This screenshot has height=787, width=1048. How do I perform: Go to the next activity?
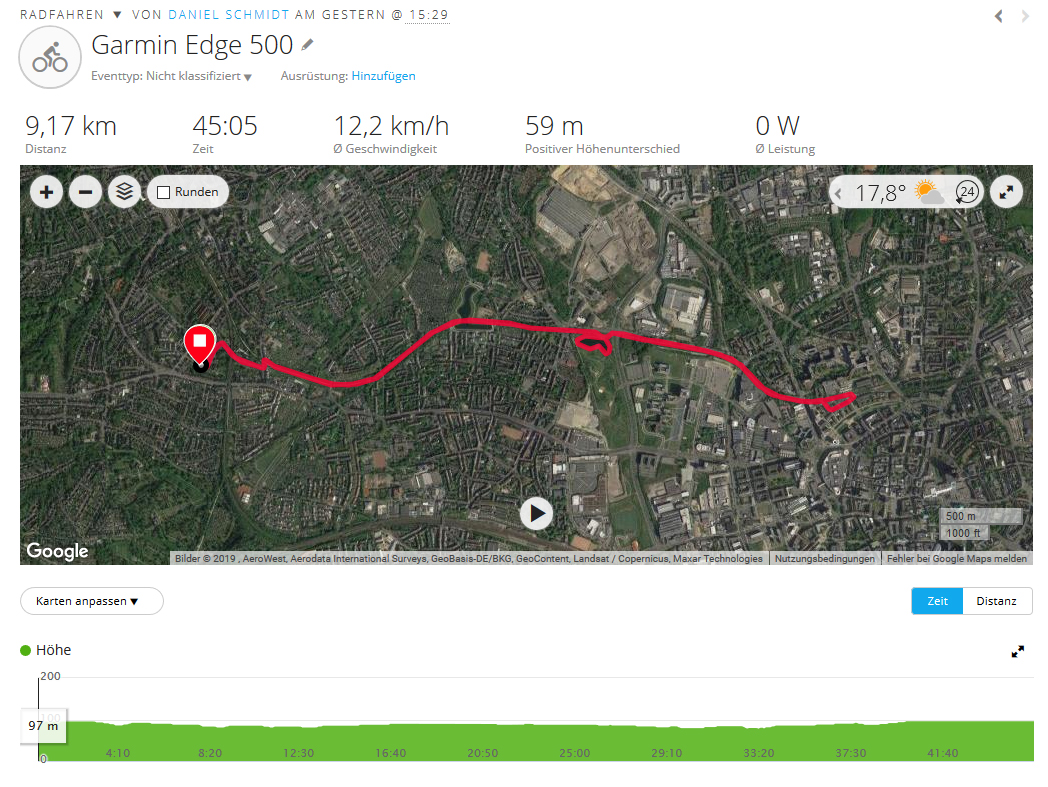(x=1025, y=16)
